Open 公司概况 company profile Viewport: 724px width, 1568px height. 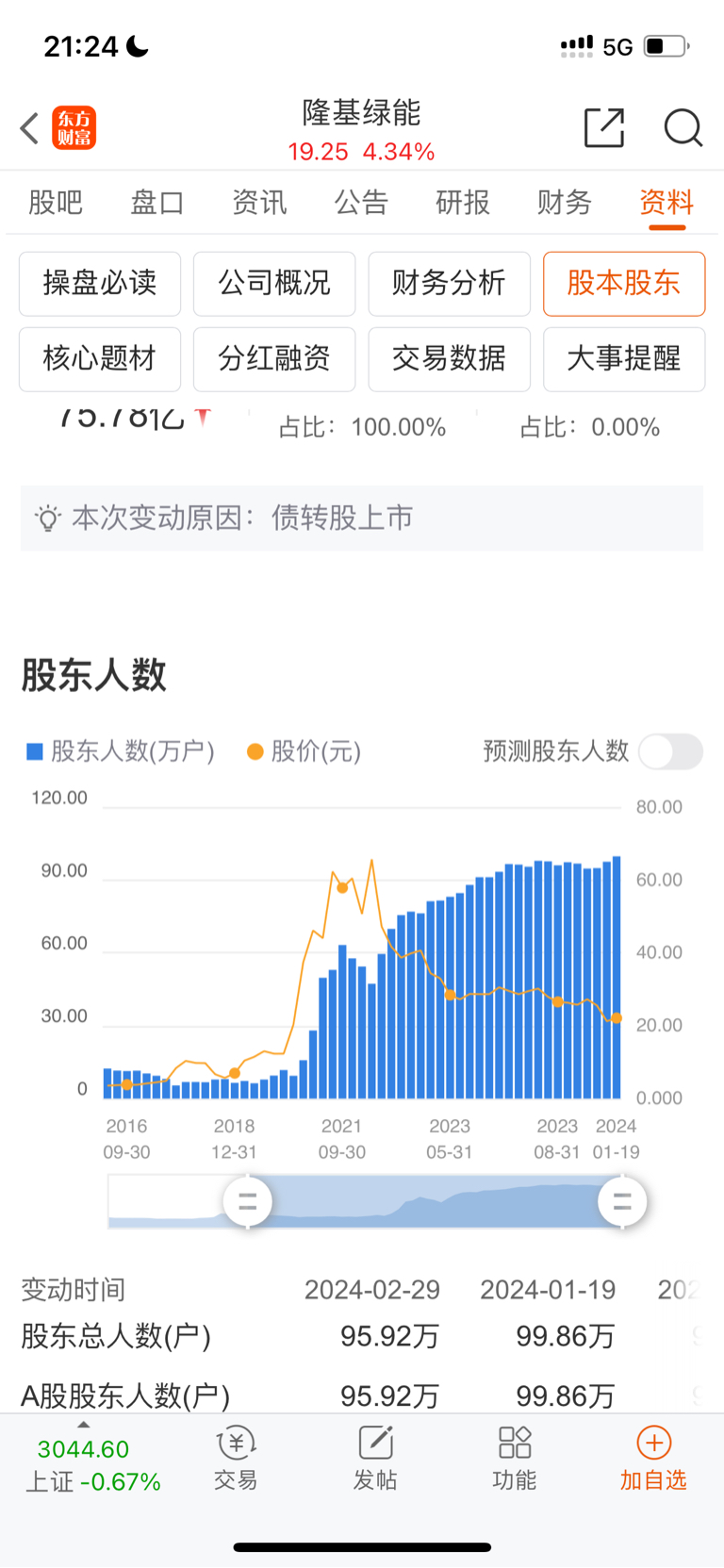pyautogui.click(x=273, y=284)
